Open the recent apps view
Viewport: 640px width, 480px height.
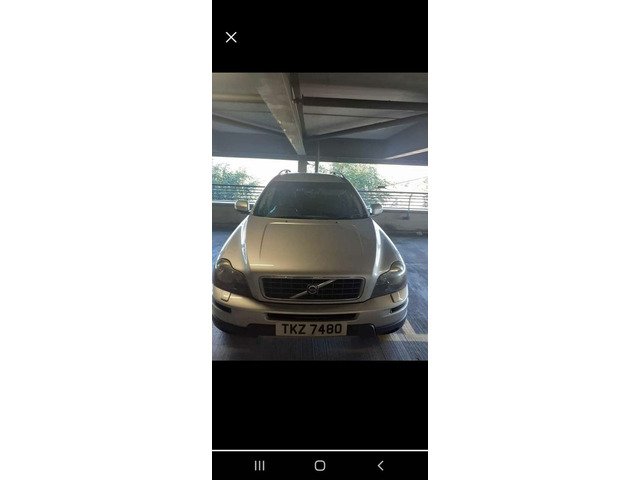tap(259, 465)
